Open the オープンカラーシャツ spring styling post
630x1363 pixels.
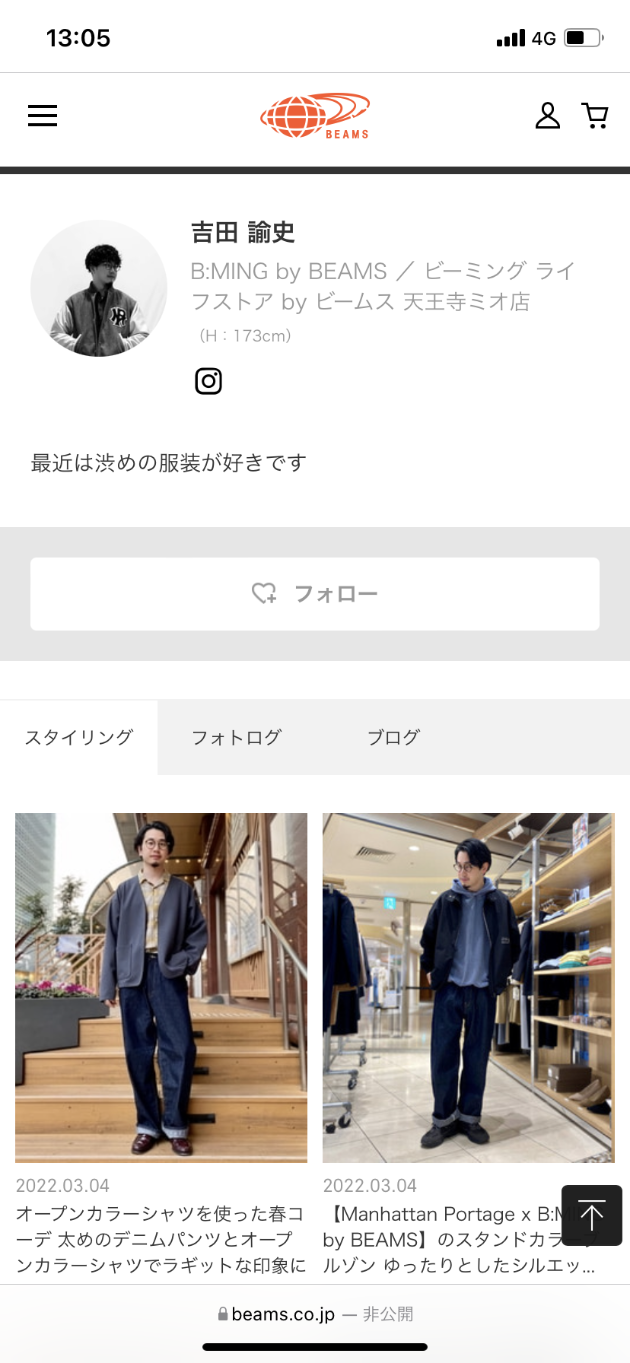161,988
